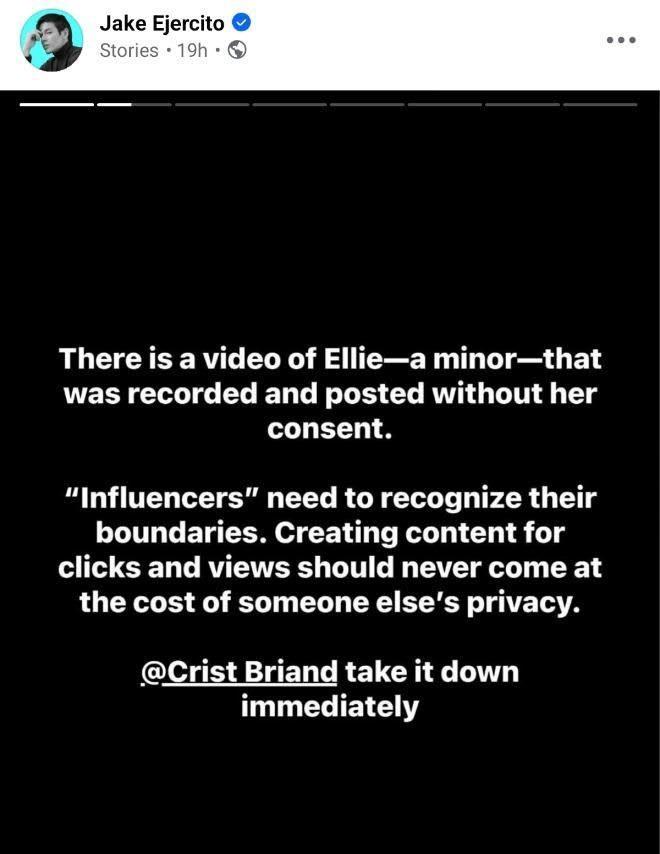The width and height of the screenshot is (660, 854).
Task: Open Jake Ejercito's profile picture
Action: pyautogui.click(x=51, y=40)
